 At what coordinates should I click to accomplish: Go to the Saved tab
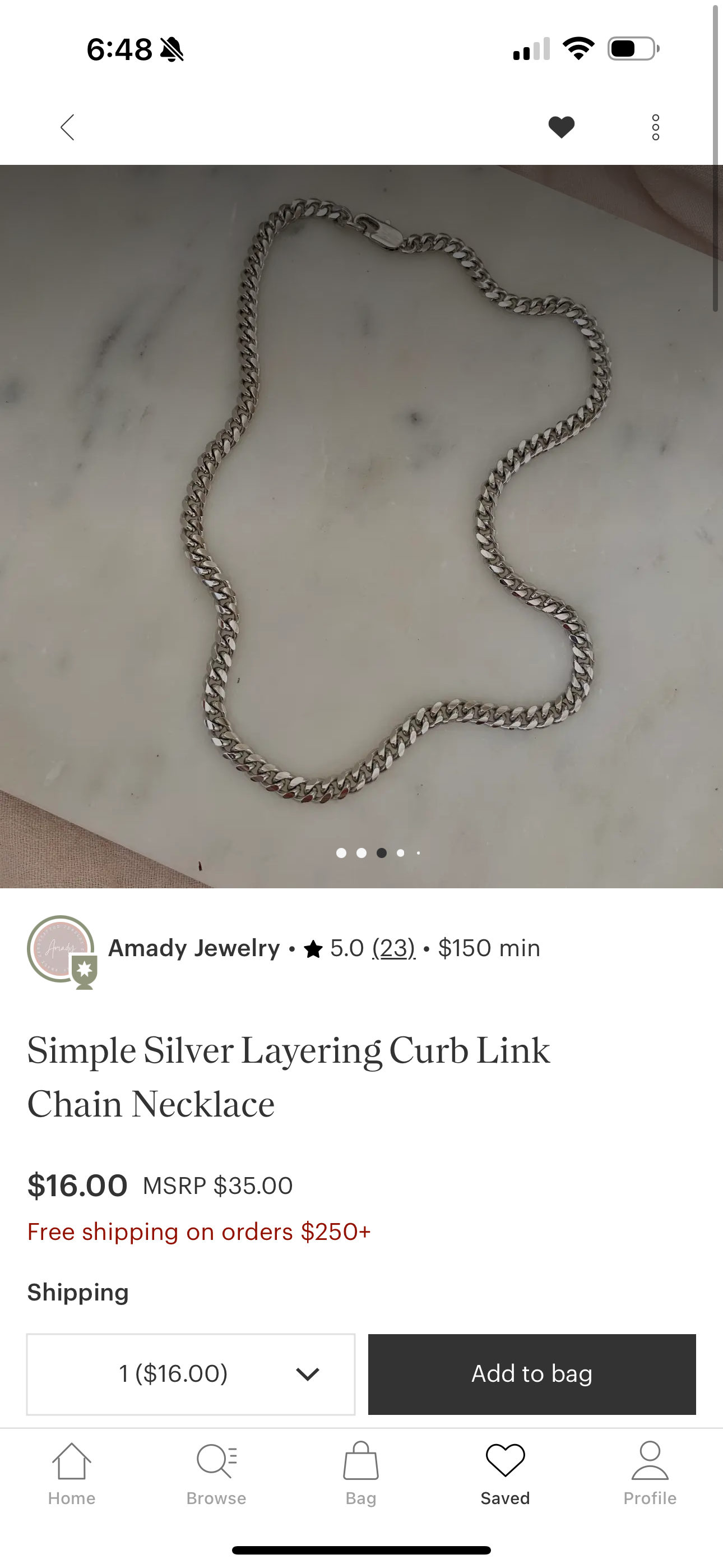click(x=505, y=1473)
